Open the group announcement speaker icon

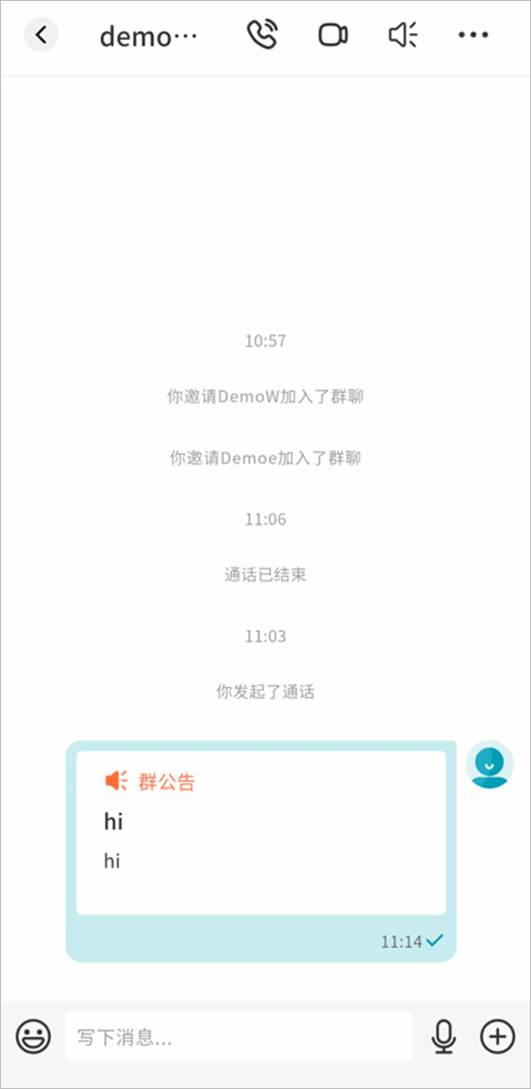[x=403, y=35]
